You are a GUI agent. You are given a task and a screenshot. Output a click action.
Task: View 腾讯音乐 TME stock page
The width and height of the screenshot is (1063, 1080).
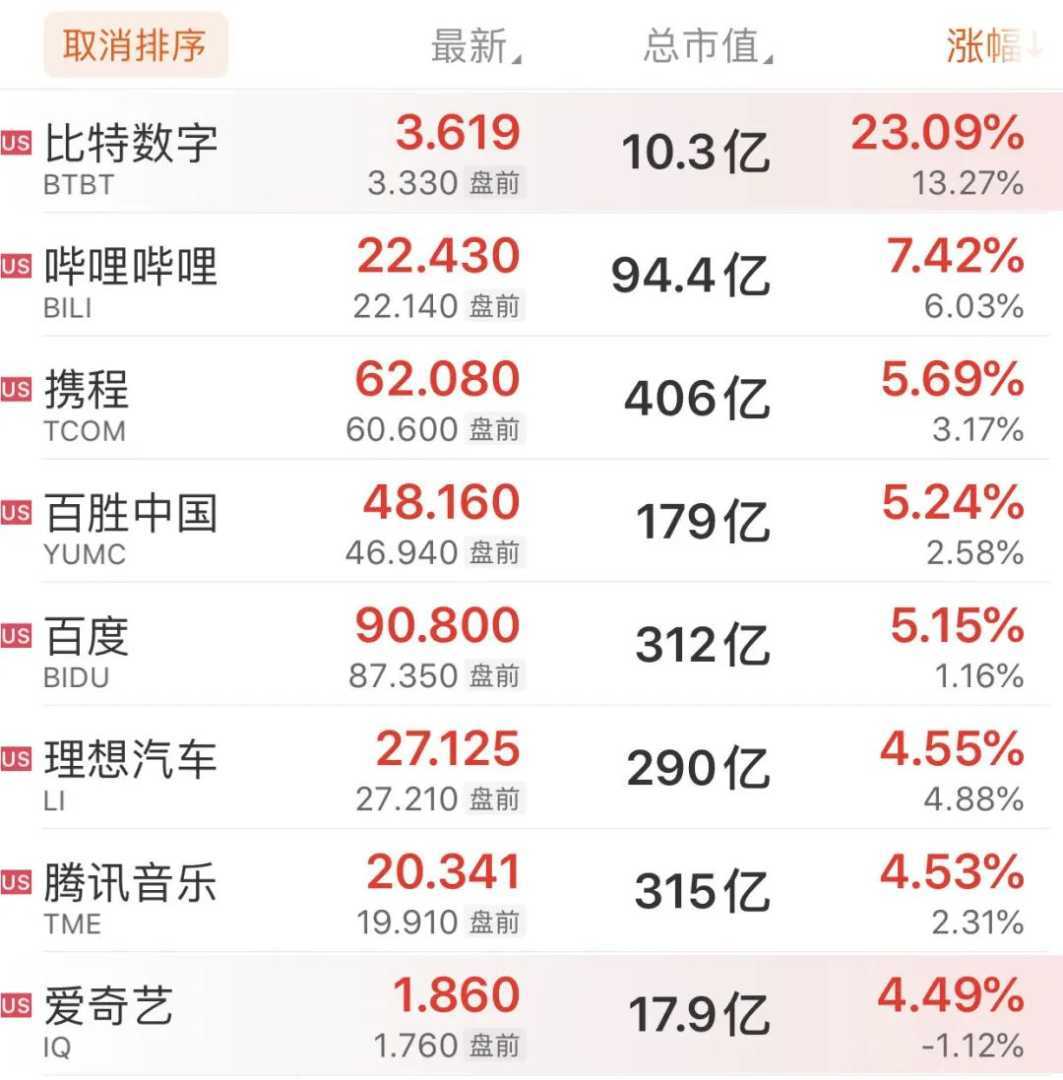click(x=130, y=894)
